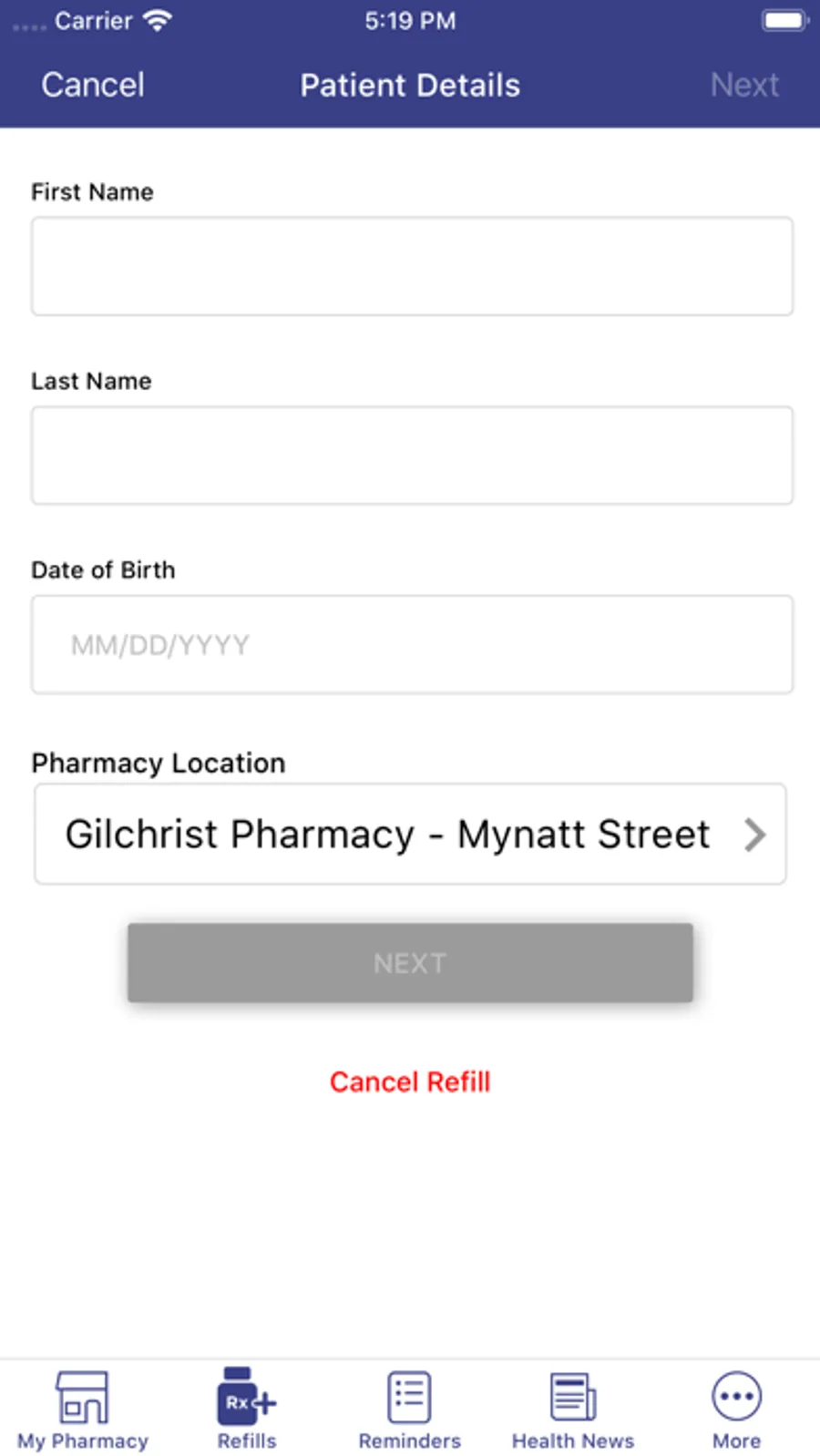820x1456 pixels.
Task: Open the Refills section via pill bottle icon
Action: pos(245,1396)
